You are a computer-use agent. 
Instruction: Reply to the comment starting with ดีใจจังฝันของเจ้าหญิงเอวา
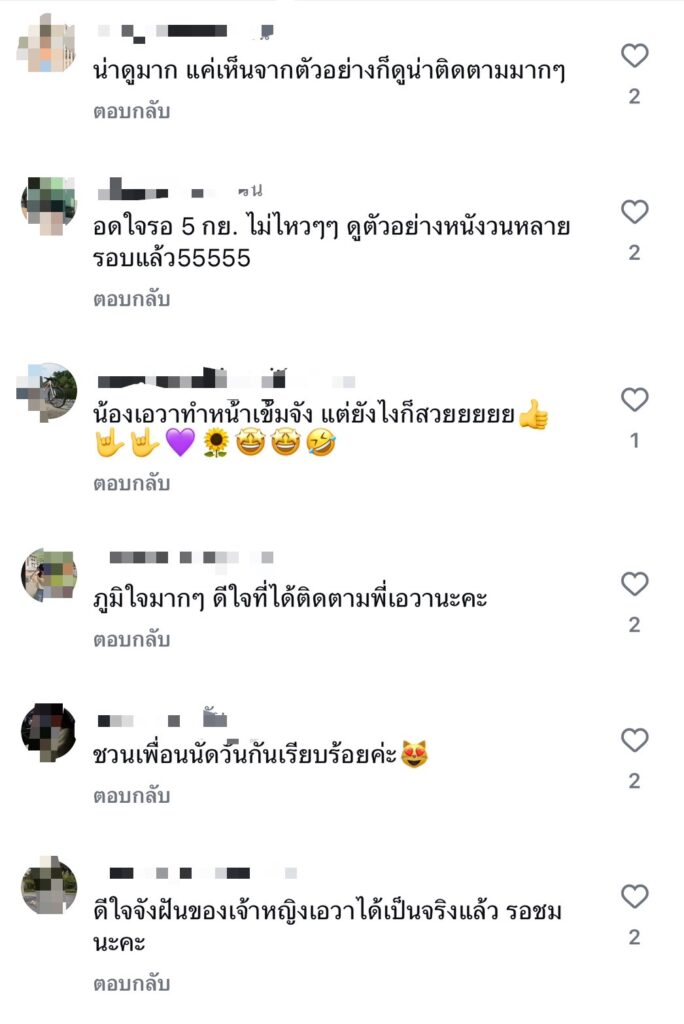click(x=132, y=984)
